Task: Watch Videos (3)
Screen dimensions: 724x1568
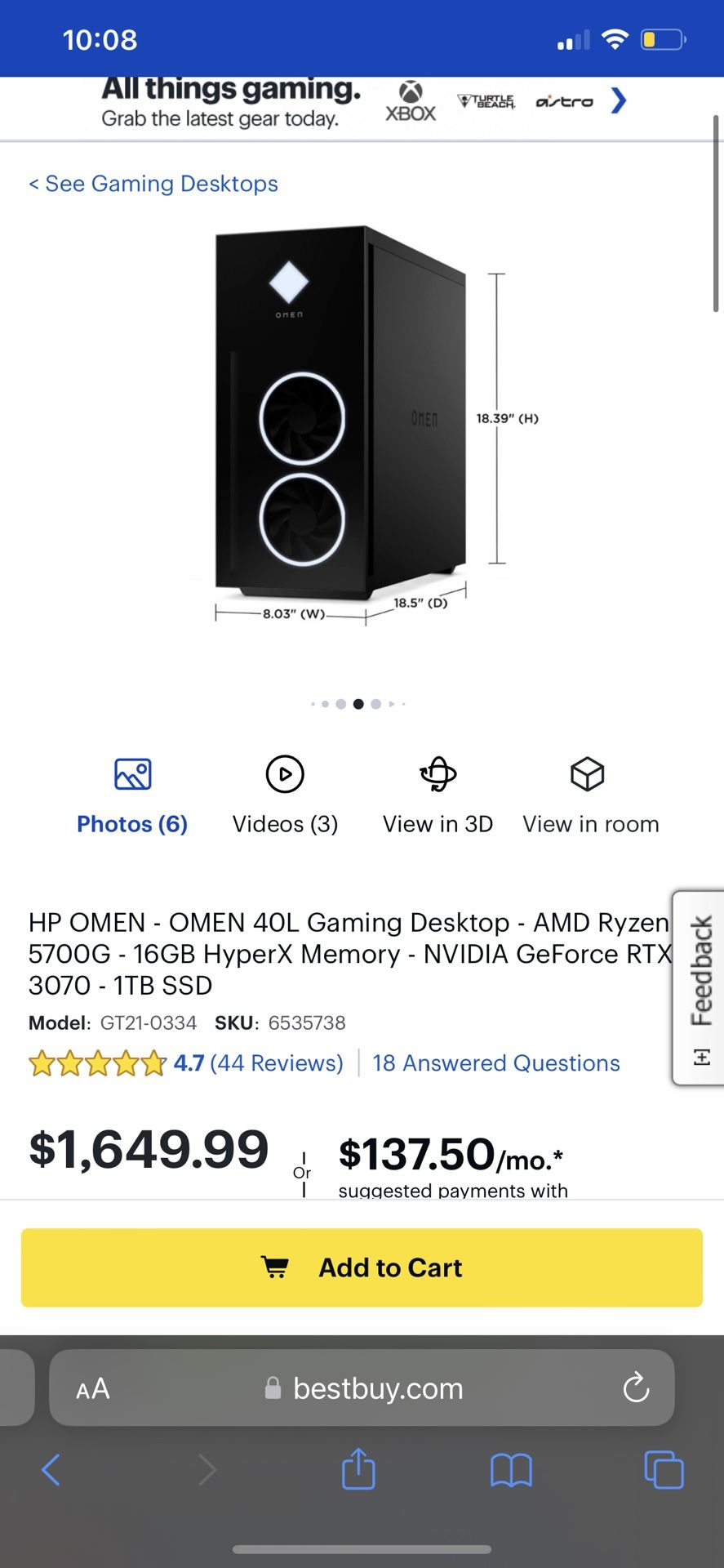Action: point(285,796)
